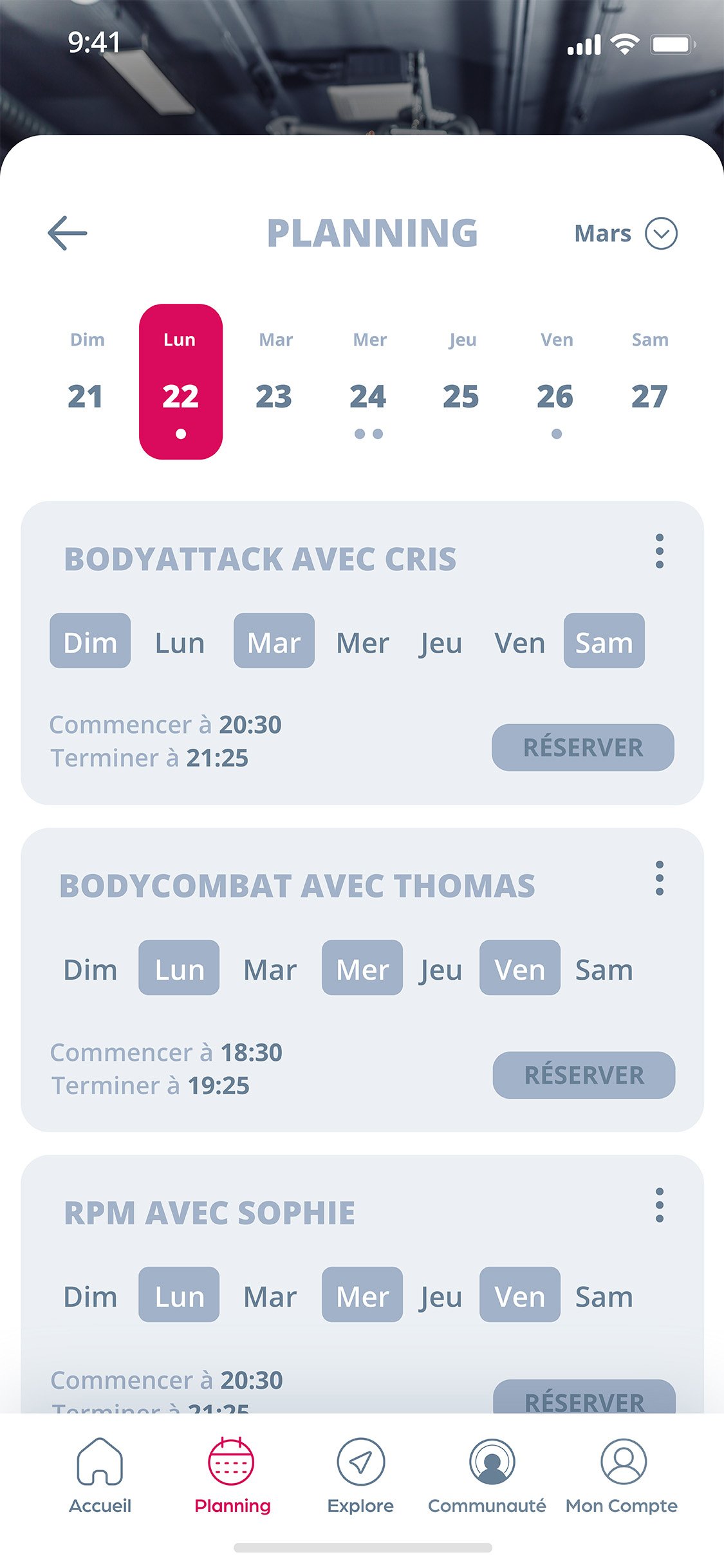724x1568 pixels.
Task: Go back using the arrow icon
Action: pyautogui.click(x=68, y=232)
